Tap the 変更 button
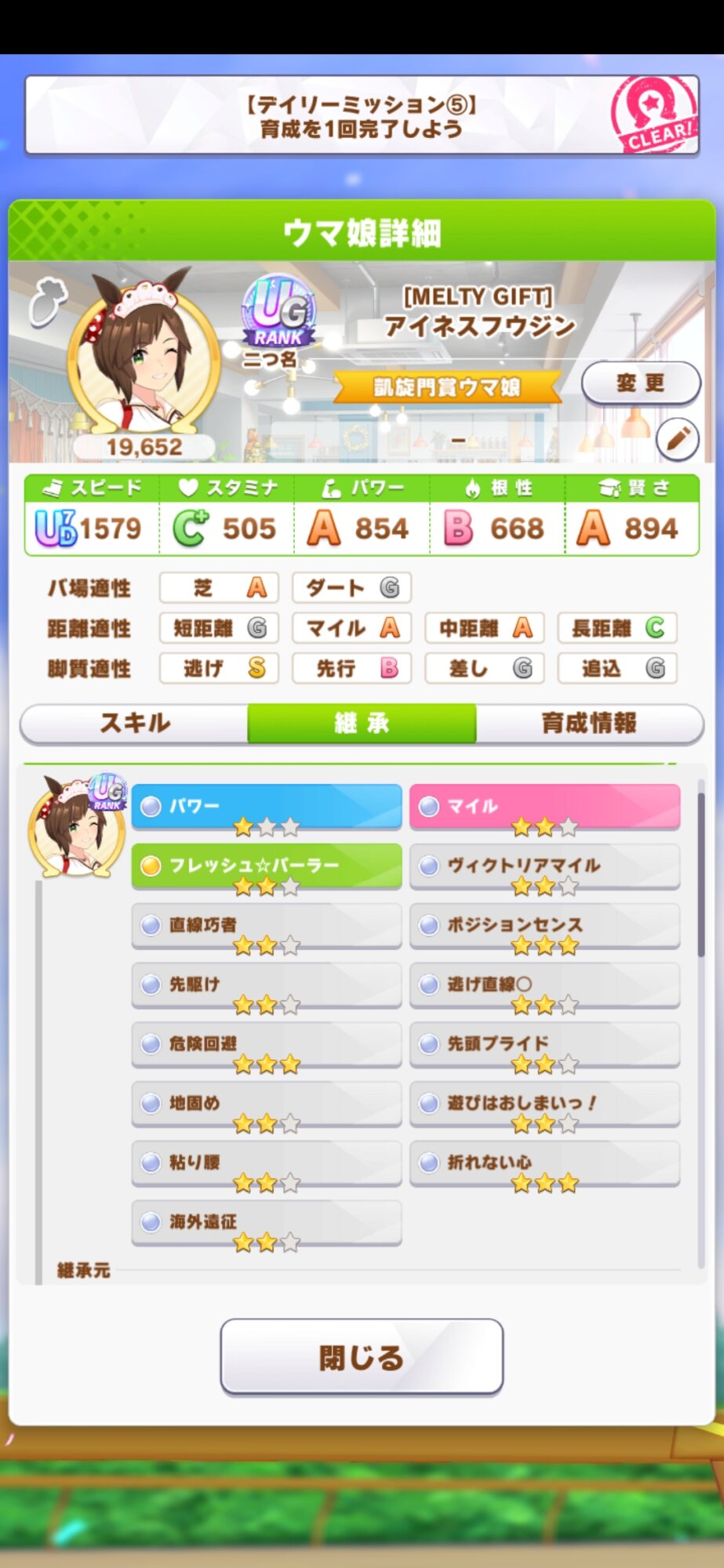724x1568 pixels. pyautogui.click(x=640, y=383)
